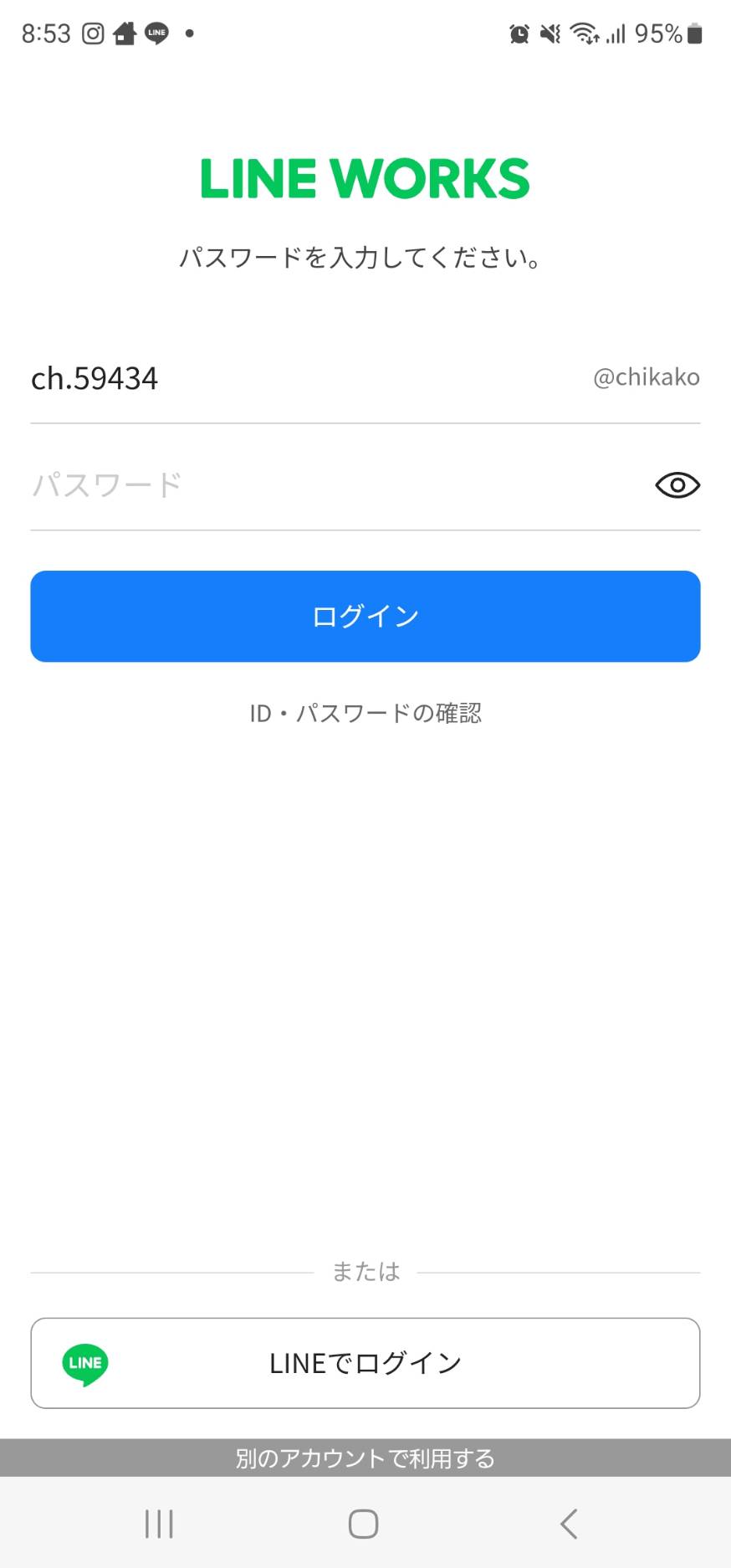Toggle password visibility with the eye icon
This screenshot has width=731, height=1568.
677,485
